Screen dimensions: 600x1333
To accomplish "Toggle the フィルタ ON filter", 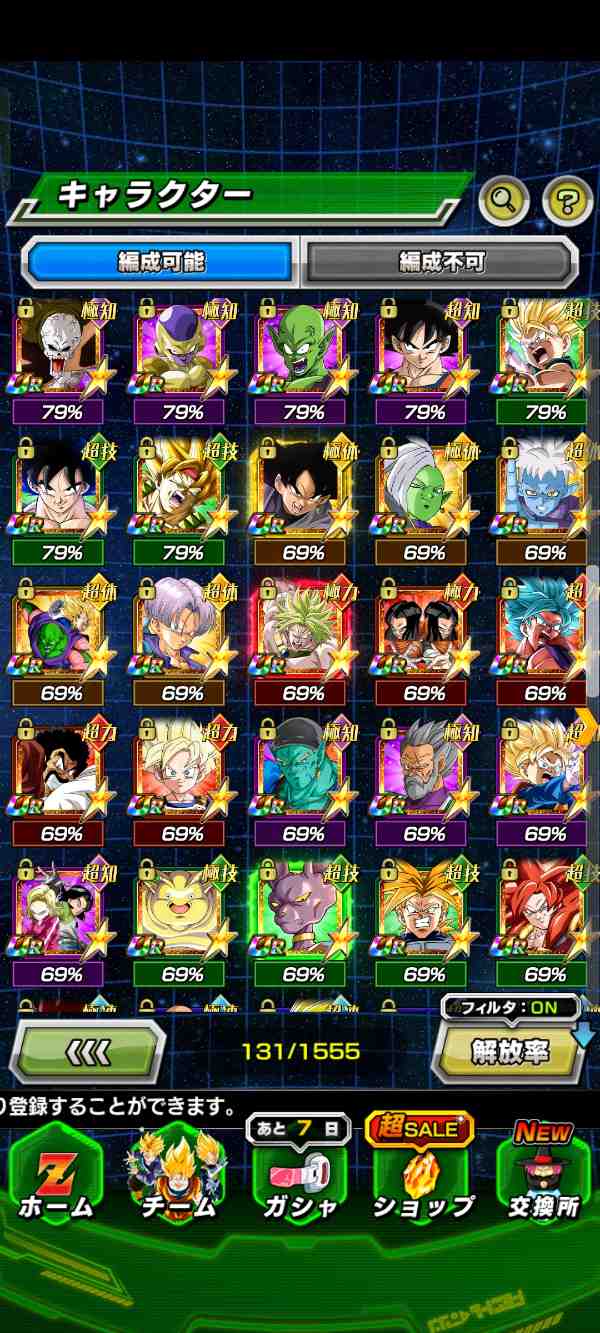I will 510,1008.
